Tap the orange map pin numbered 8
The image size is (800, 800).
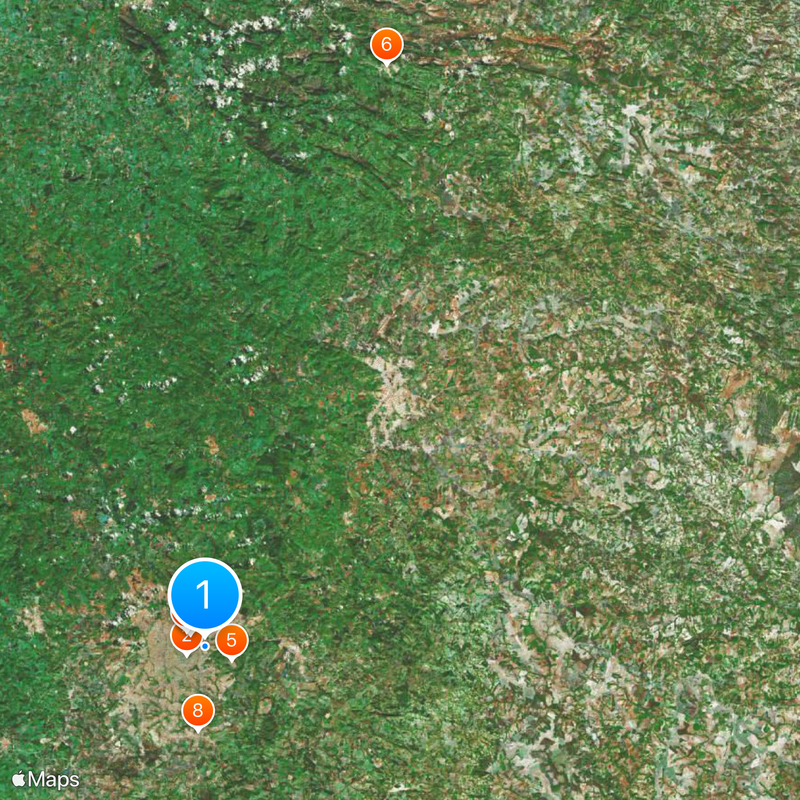tap(198, 711)
